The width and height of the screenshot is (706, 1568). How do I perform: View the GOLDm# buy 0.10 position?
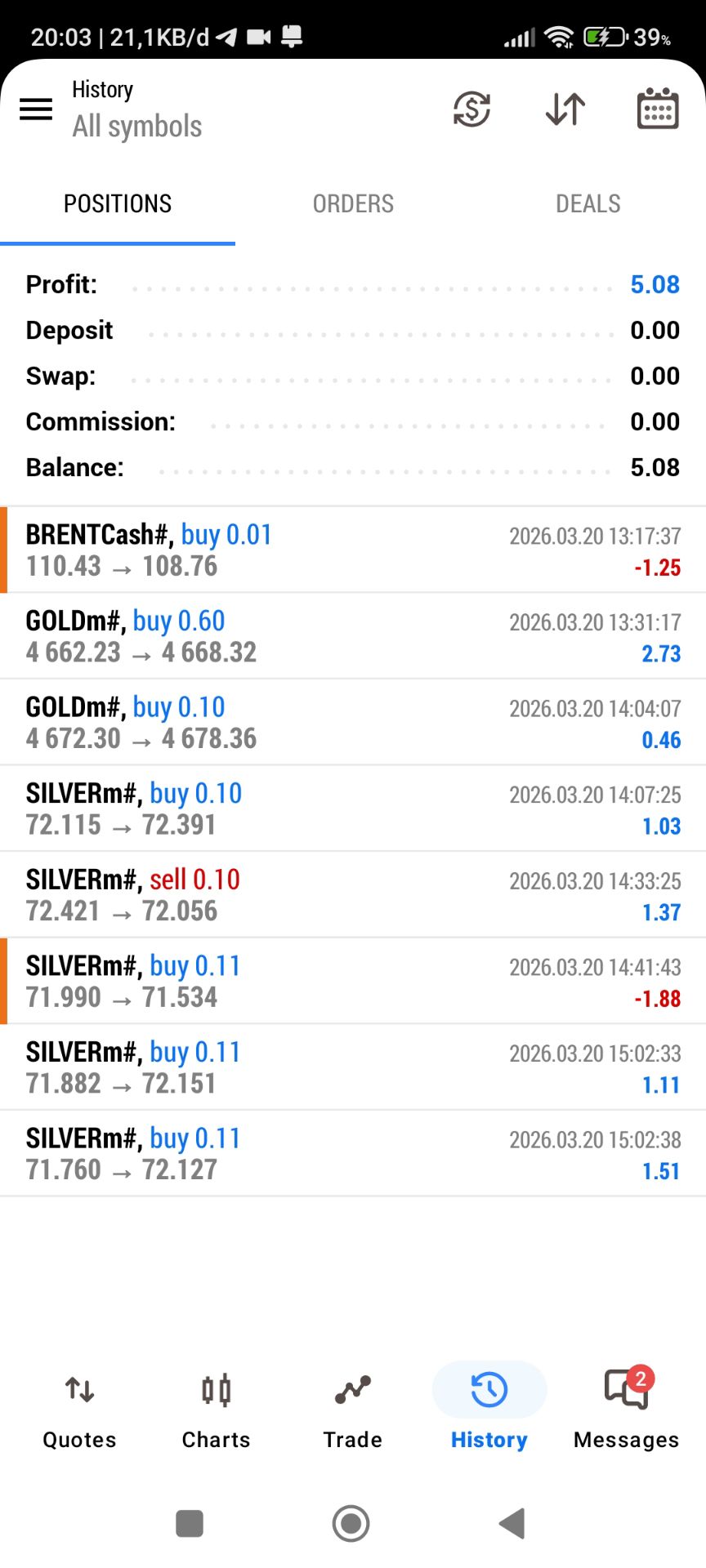353,723
